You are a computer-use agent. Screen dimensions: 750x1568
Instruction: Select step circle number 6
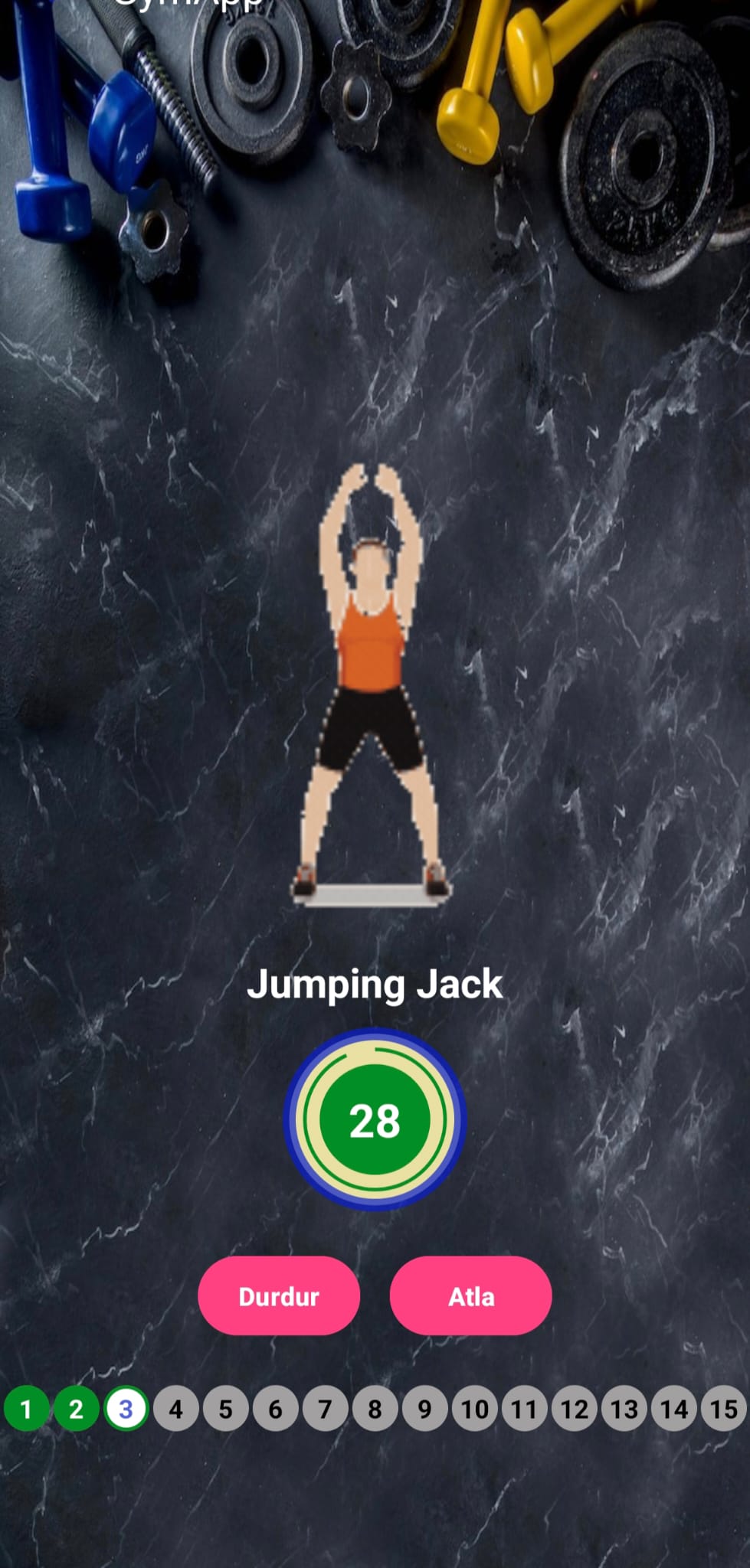pyautogui.click(x=275, y=1409)
